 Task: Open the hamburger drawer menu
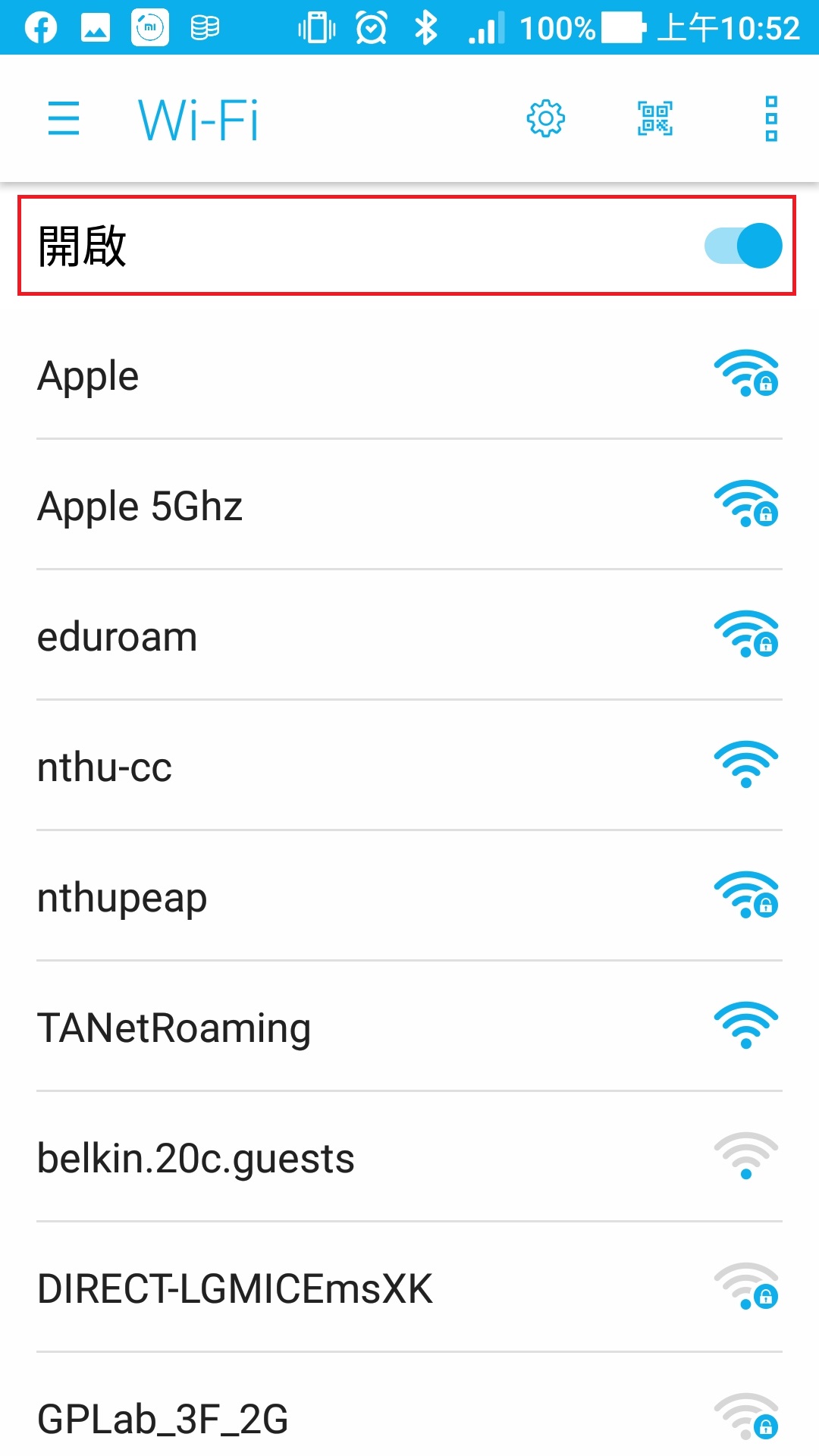64,119
